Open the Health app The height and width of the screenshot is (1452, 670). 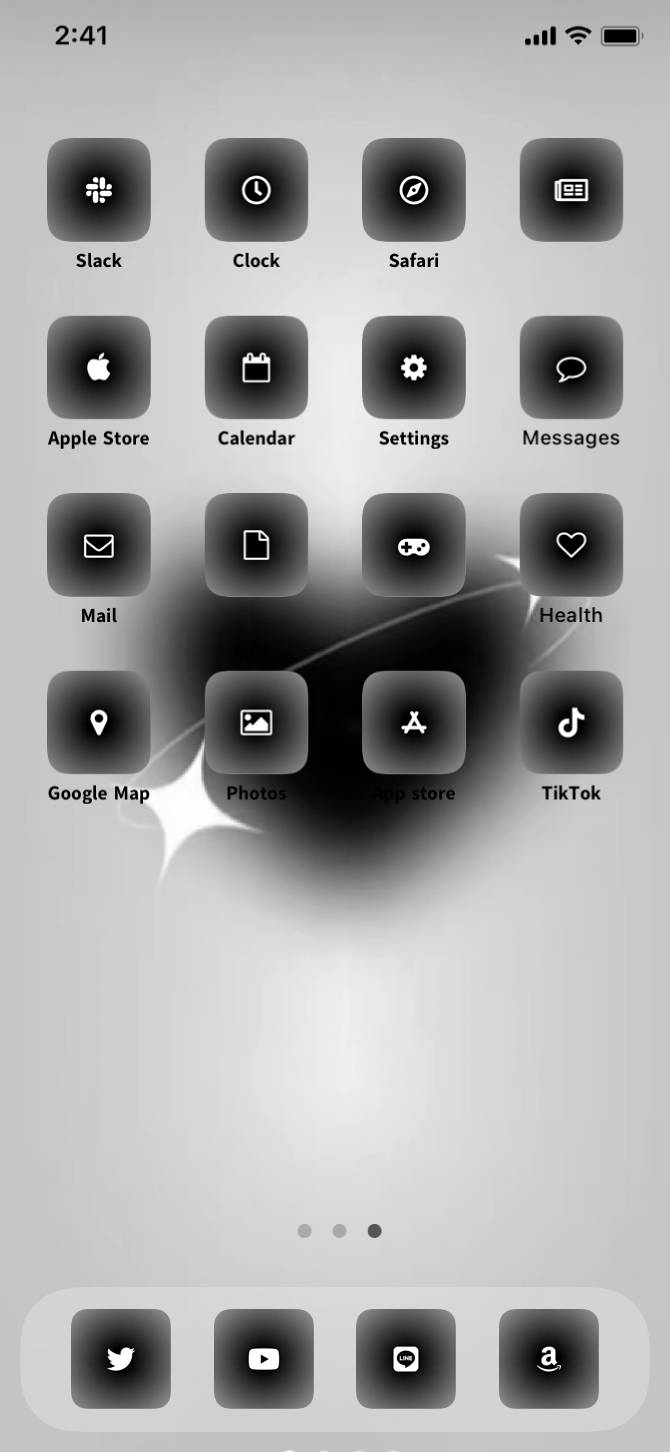(x=571, y=545)
